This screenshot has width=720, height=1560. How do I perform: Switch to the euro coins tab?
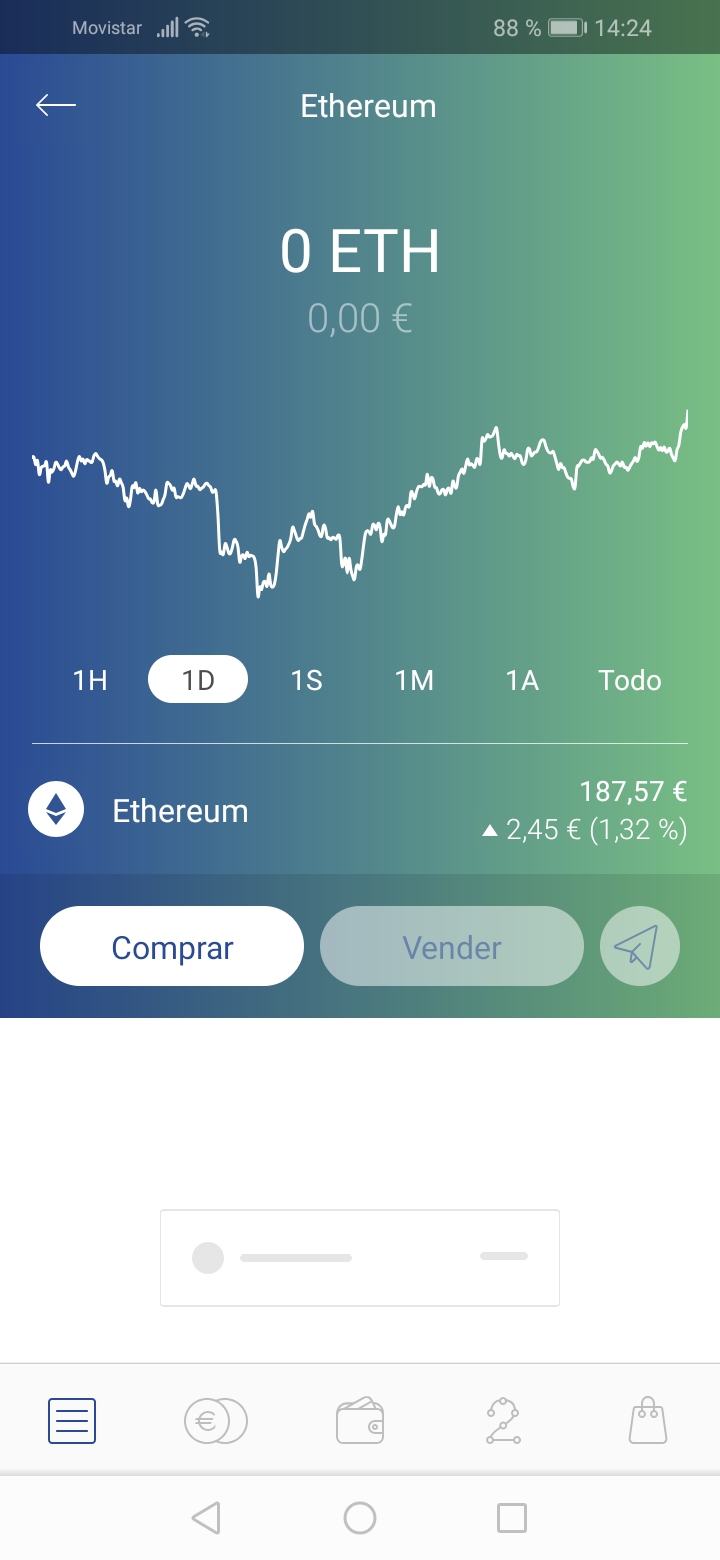click(x=215, y=1420)
